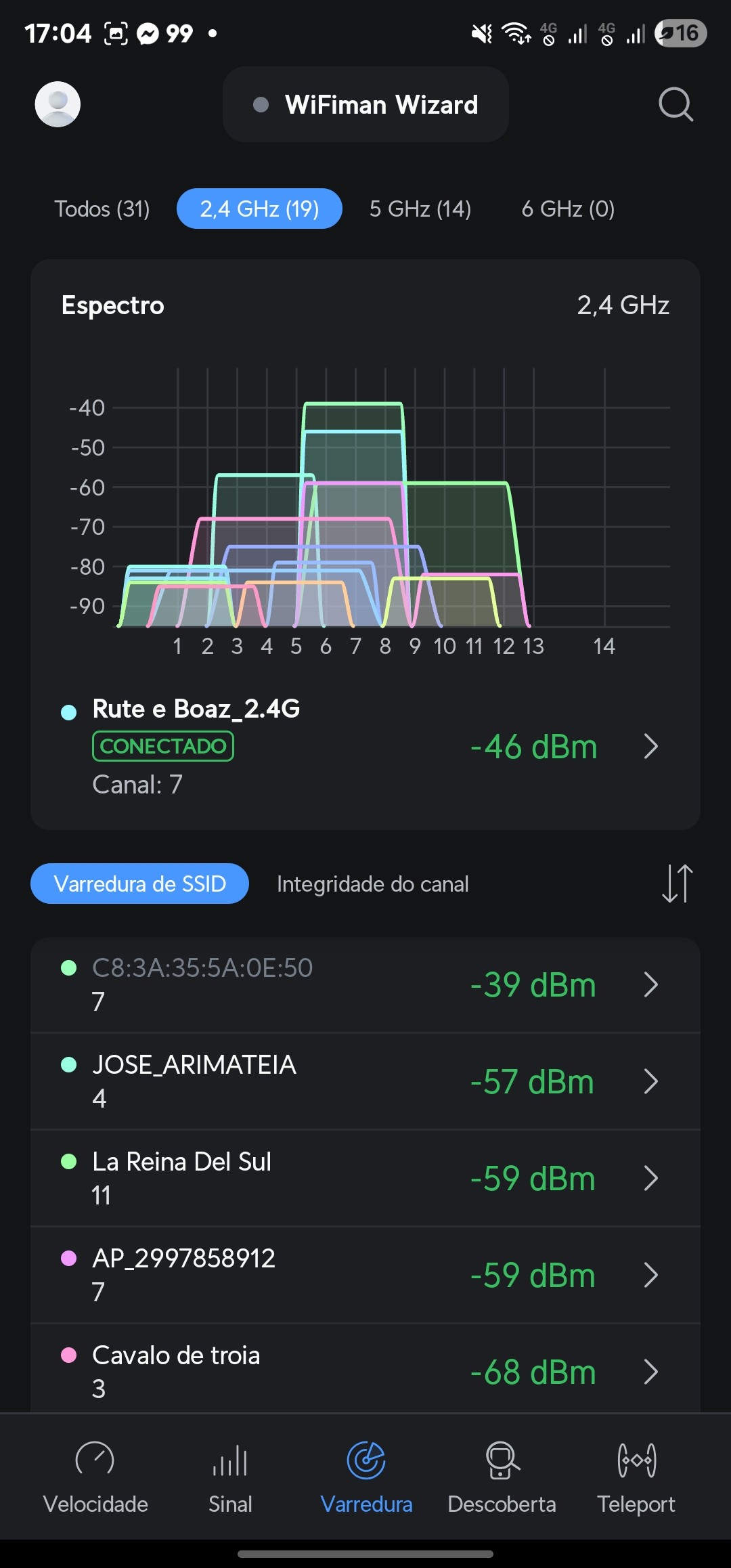Viewport: 731px width, 1568px height.
Task: View La Reina Del Sul network
Action: click(365, 1178)
